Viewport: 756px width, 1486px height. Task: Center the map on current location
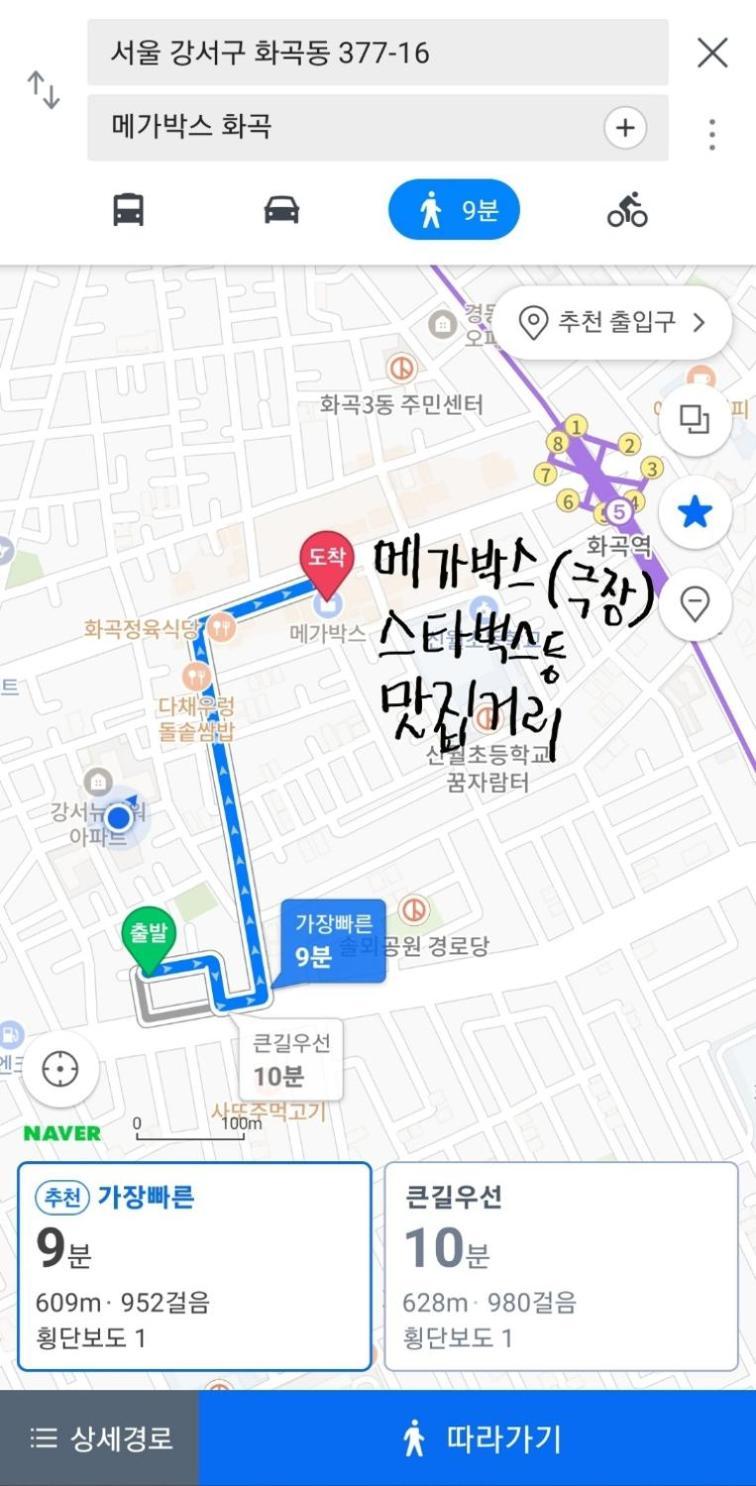coord(60,1069)
